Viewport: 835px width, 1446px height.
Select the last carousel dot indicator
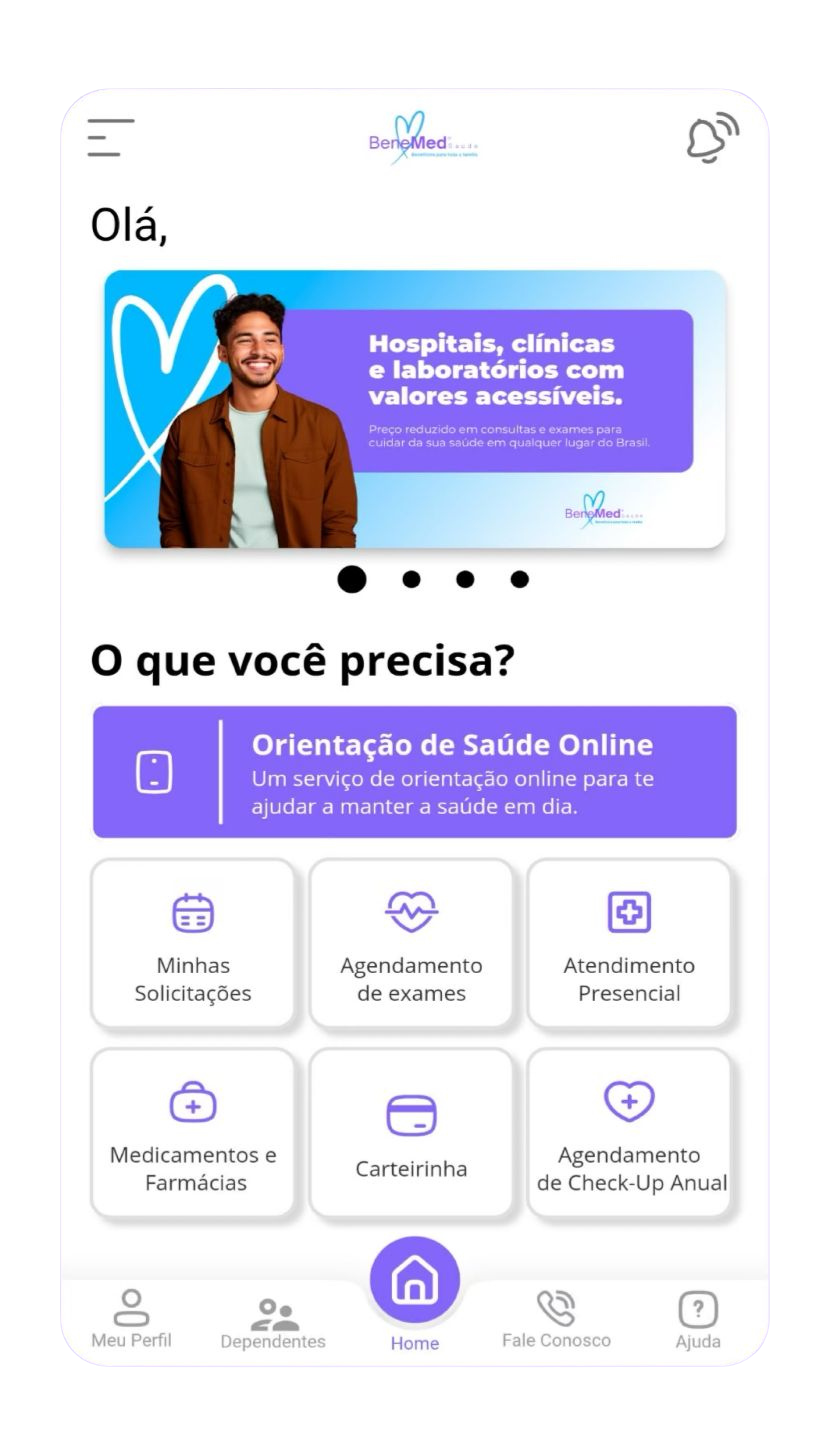pyautogui.click(x=518, y=578)
